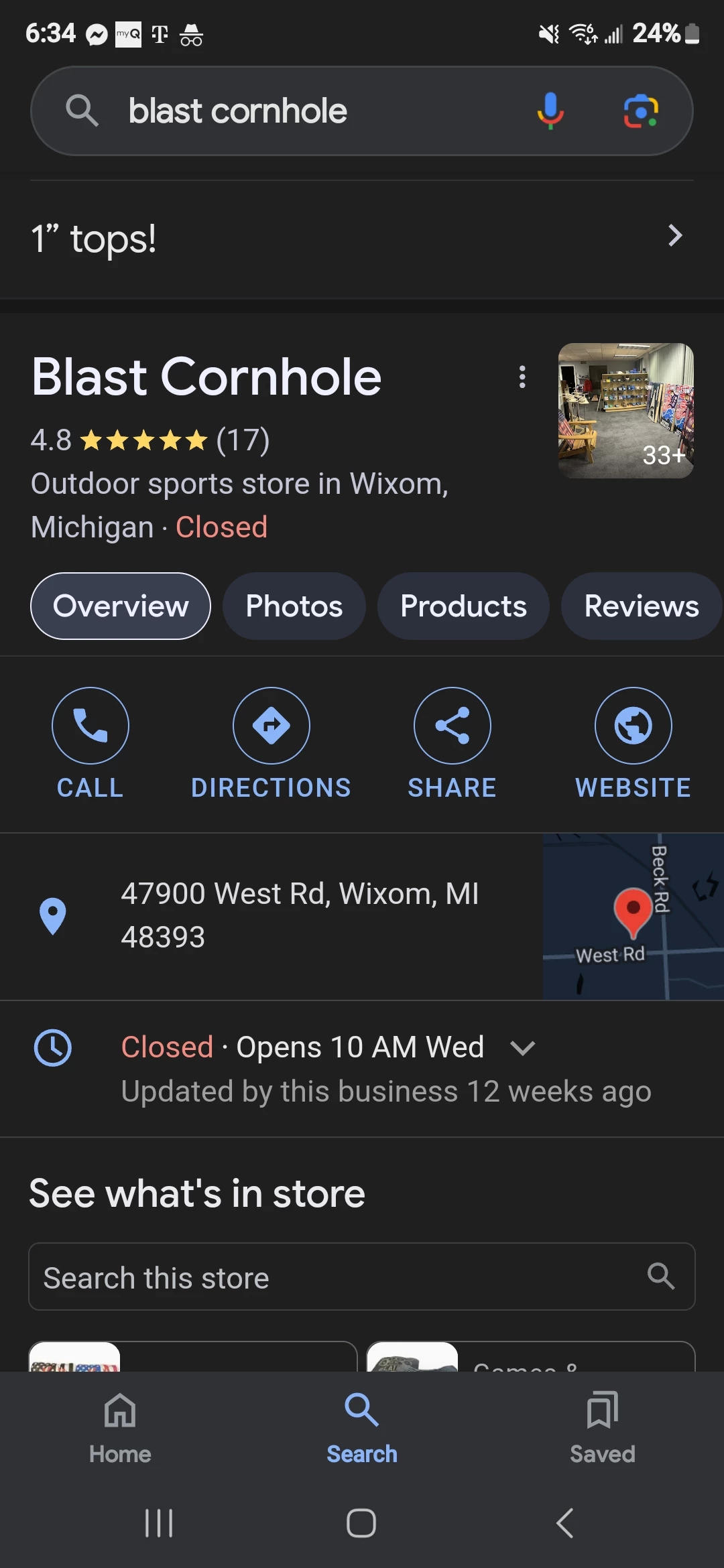This screenshot has height=1568, width=724.
Task: View the 33+ store photos thumbnail
Action: tap(625, 411)
